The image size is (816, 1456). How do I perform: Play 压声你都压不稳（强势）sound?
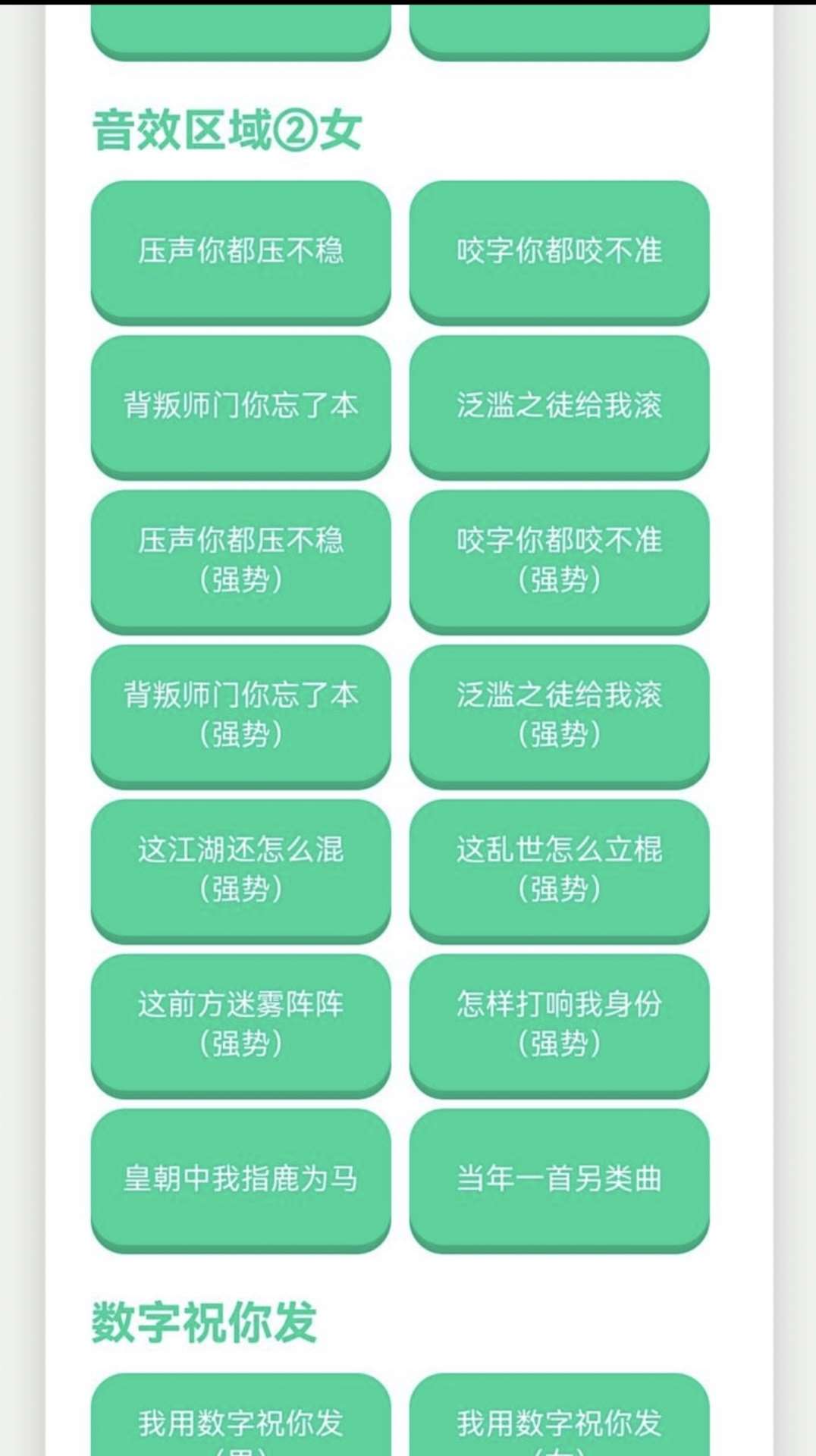coord(240,560)
